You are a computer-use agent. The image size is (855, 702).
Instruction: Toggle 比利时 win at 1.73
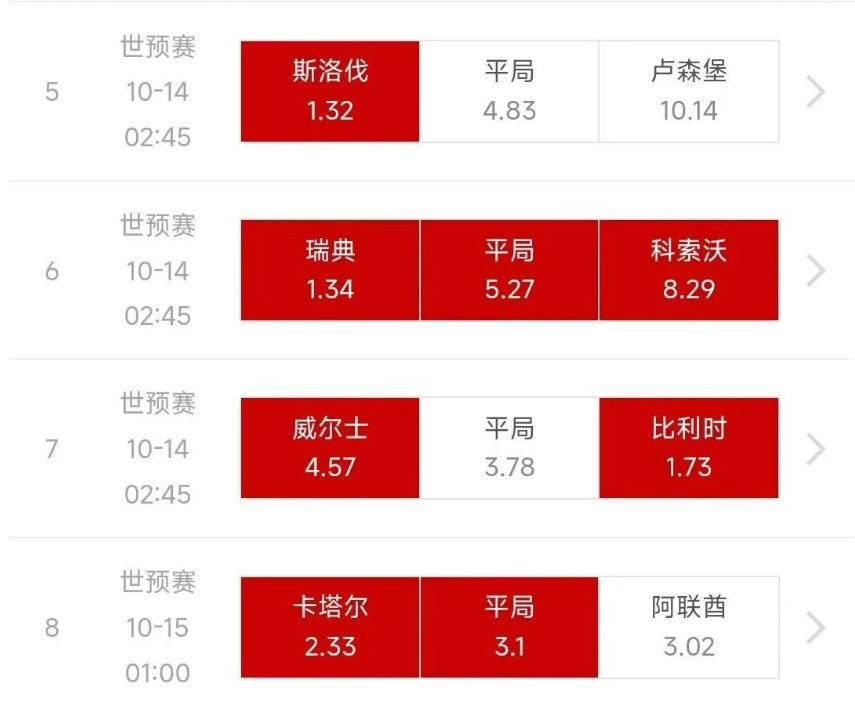pyautogui.click(x=688, y=448)
